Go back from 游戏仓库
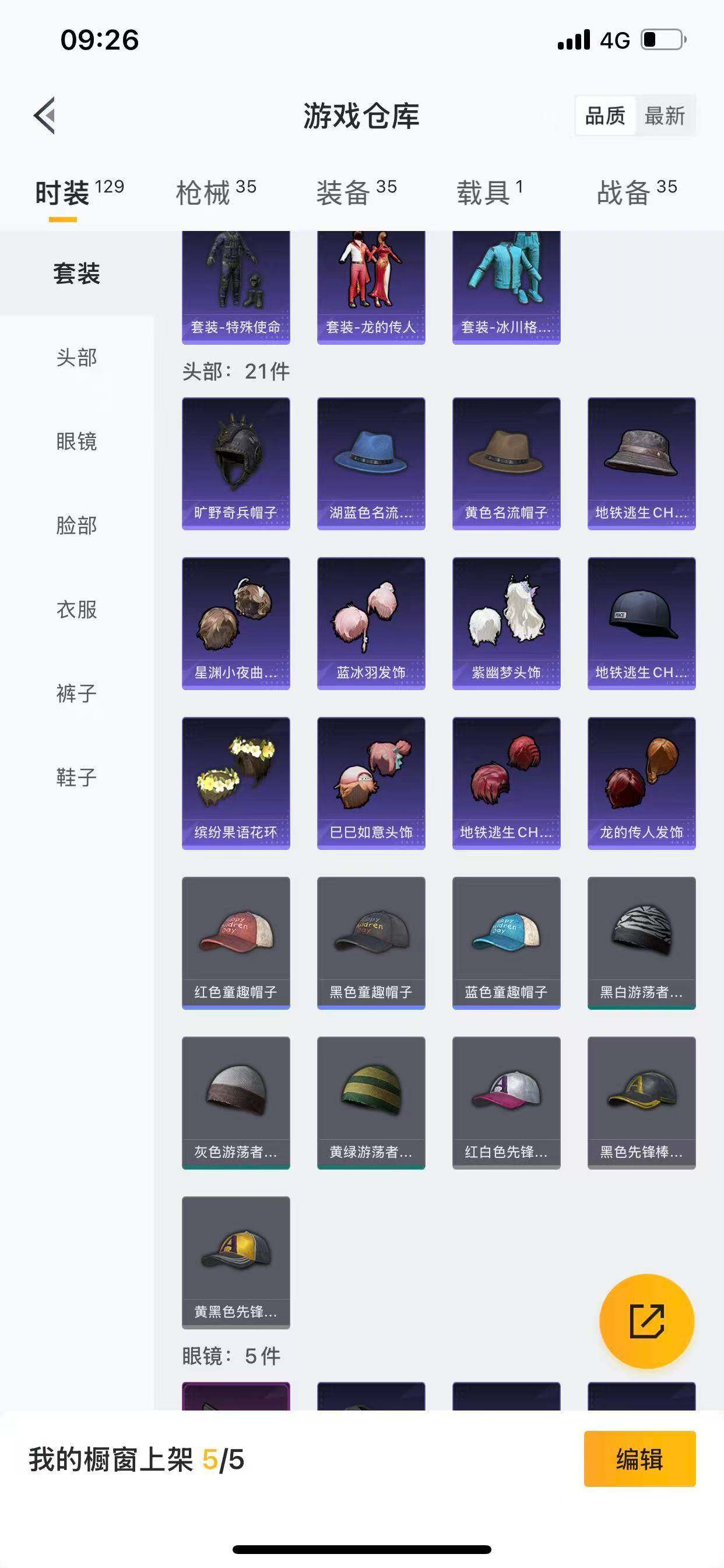Screen dimensions: 724x1568 click(44, 115)
